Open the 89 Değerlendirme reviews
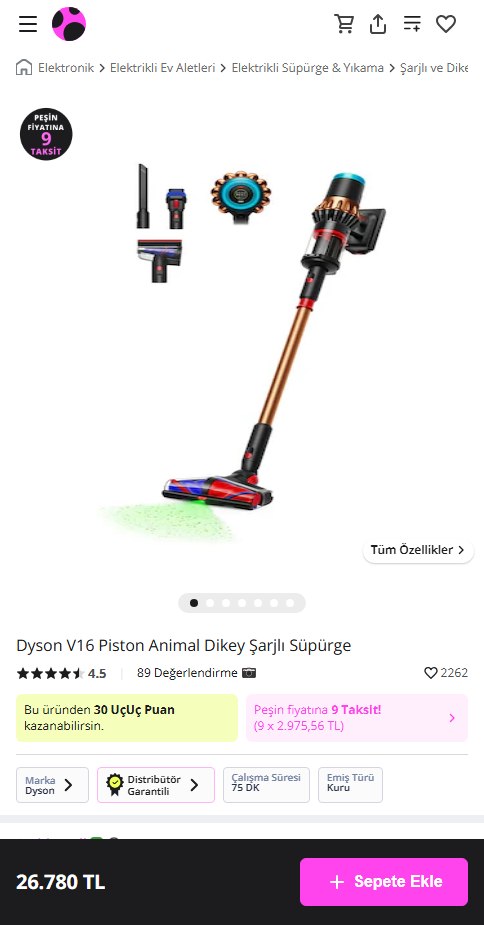 196,673
